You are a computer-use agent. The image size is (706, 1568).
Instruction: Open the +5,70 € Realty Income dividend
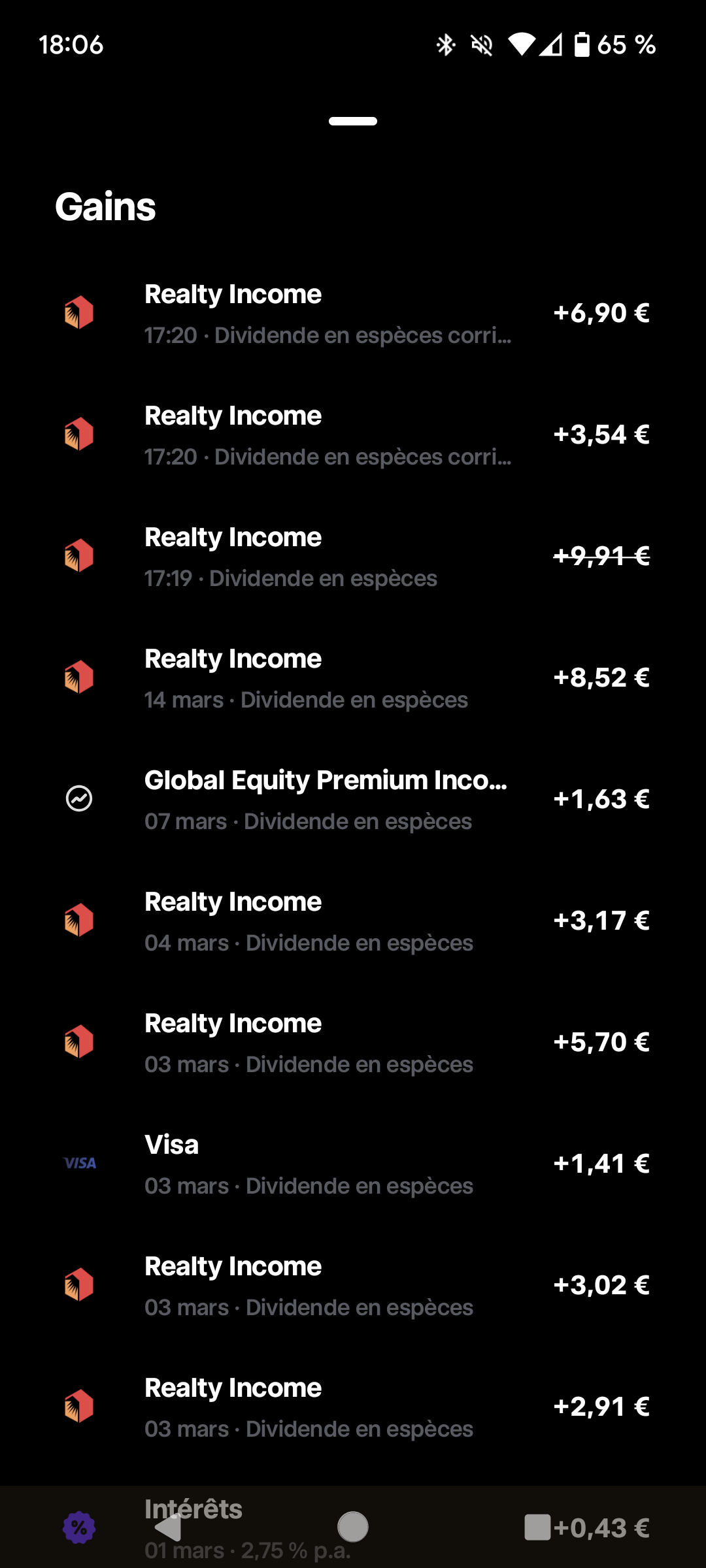[x=353, y=1043]
